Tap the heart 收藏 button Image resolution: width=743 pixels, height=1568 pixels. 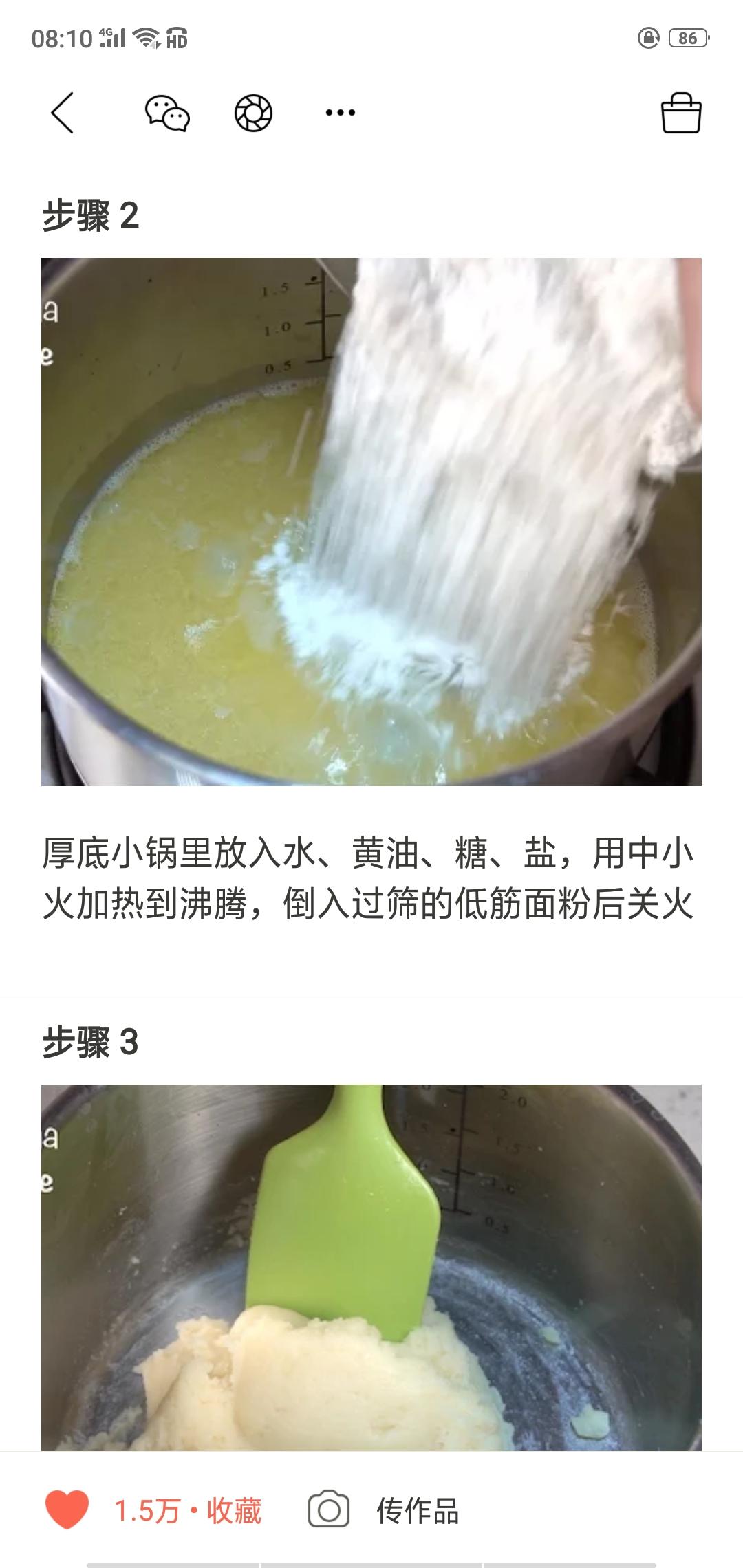coord(153,1511)
